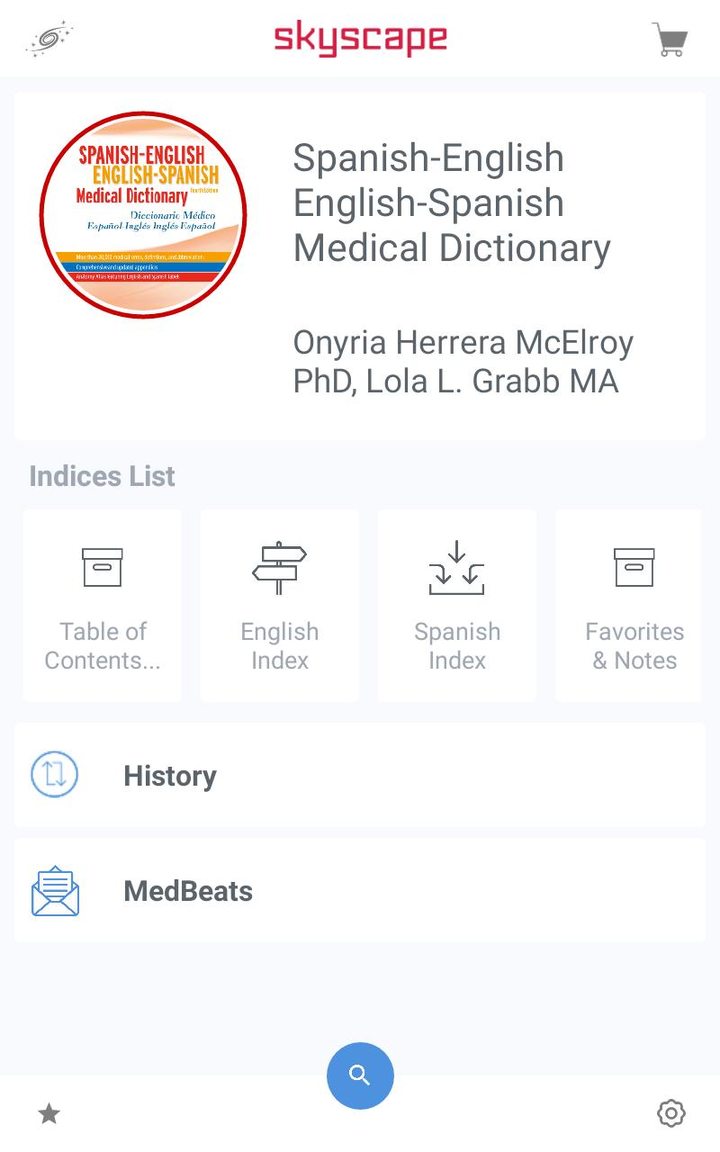
Task: Click the Spanish Index download arrows icon
Action: (457, 567)
